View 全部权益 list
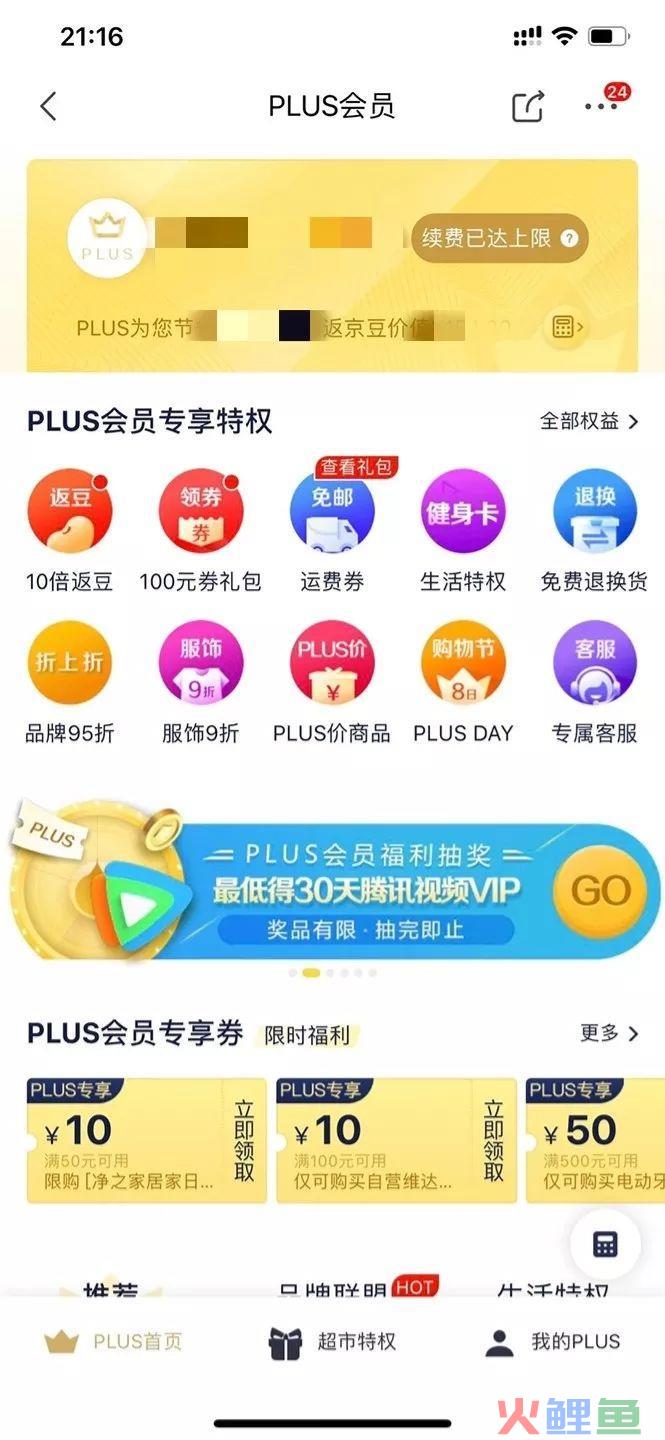This screenshot has height=1440, width=665. click(x=588, y=421)
